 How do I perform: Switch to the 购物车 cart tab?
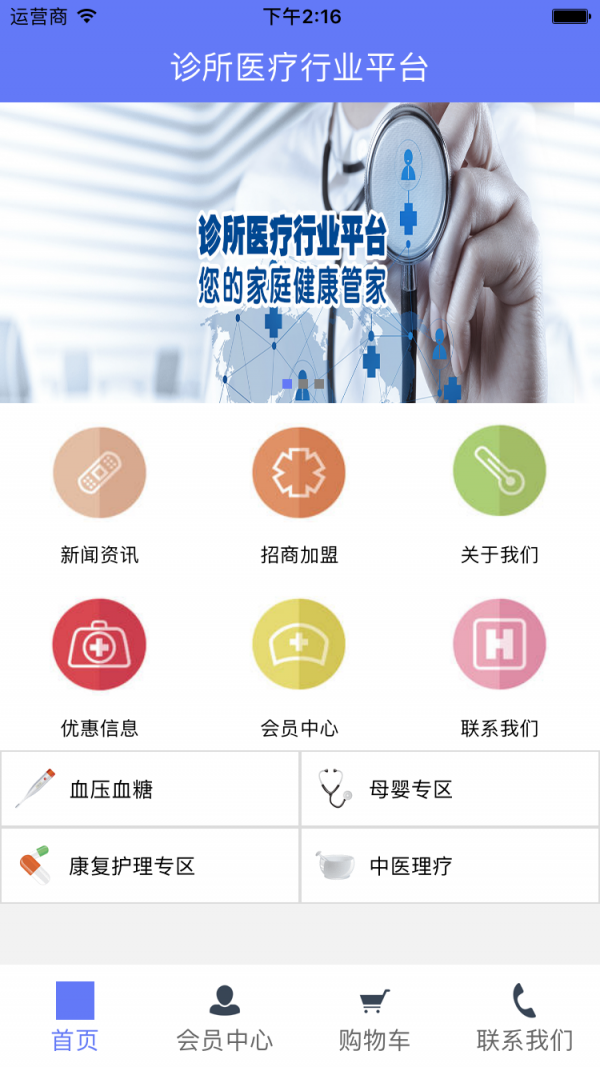click(x=374, y=1016)
